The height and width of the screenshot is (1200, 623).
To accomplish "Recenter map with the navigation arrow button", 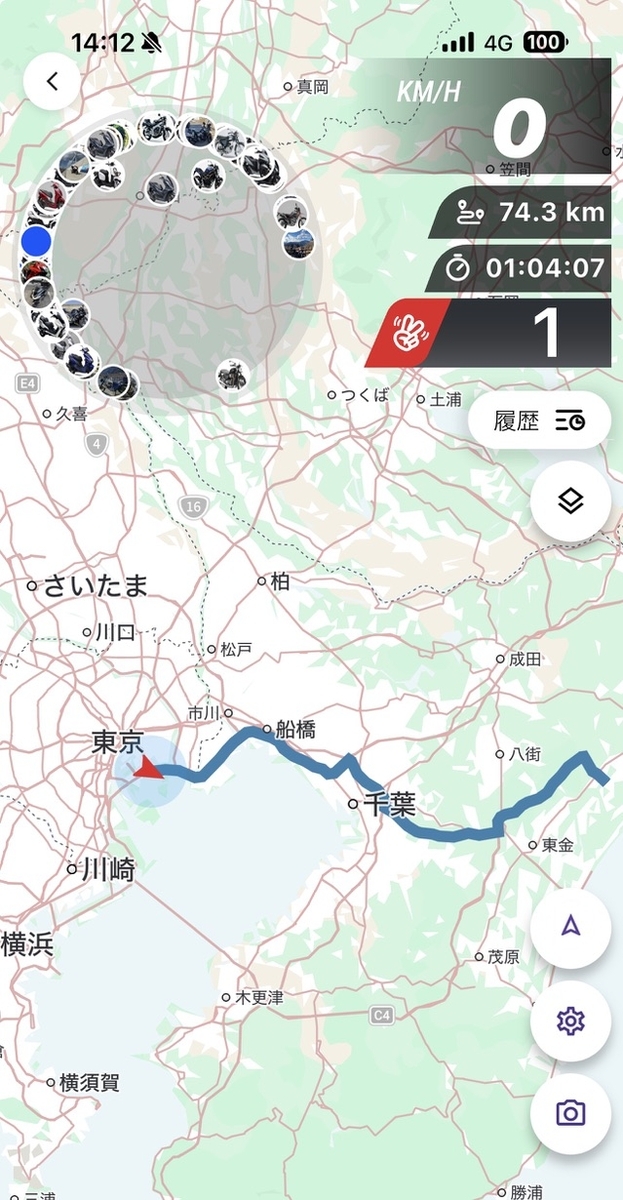I will (x=570, y=927).
